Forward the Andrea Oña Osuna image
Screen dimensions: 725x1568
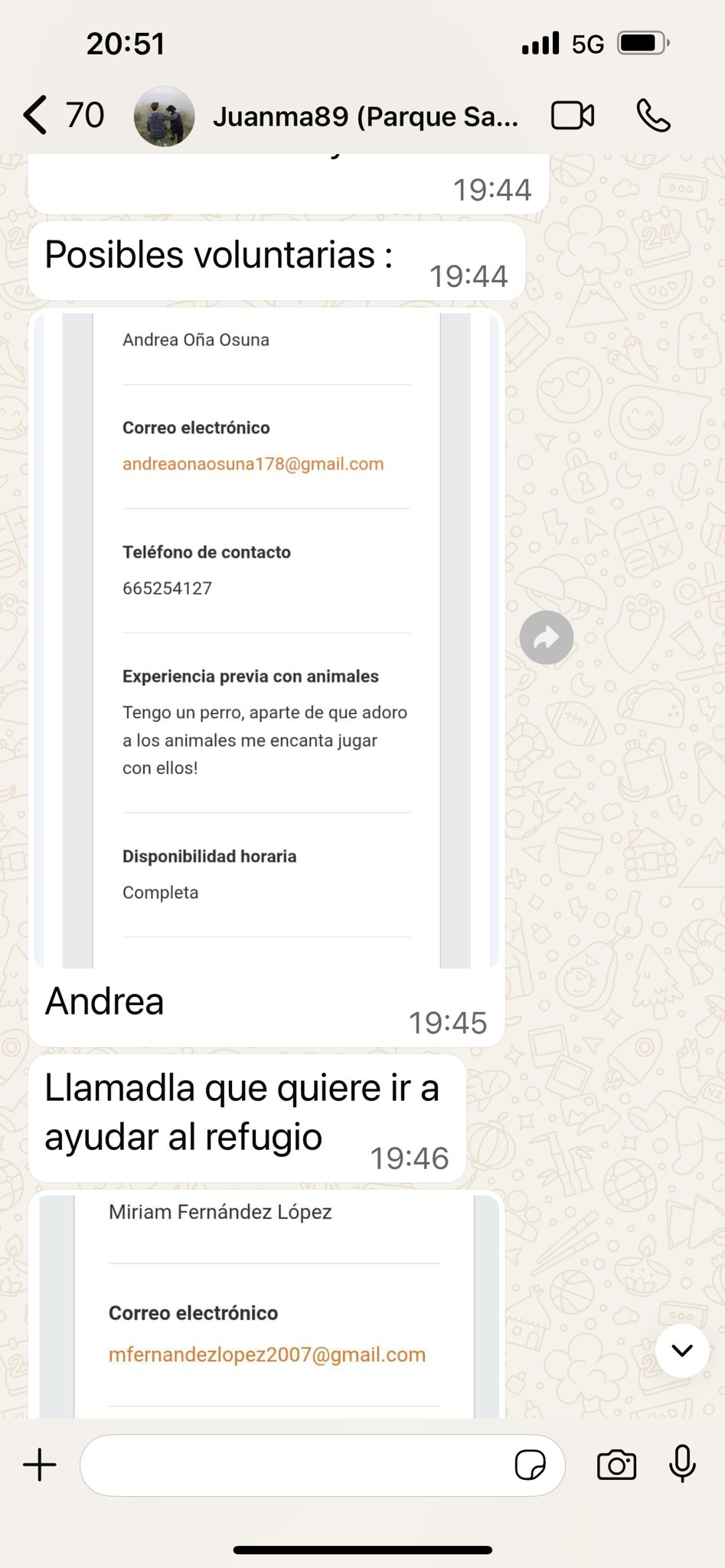[x=546, y=638]
